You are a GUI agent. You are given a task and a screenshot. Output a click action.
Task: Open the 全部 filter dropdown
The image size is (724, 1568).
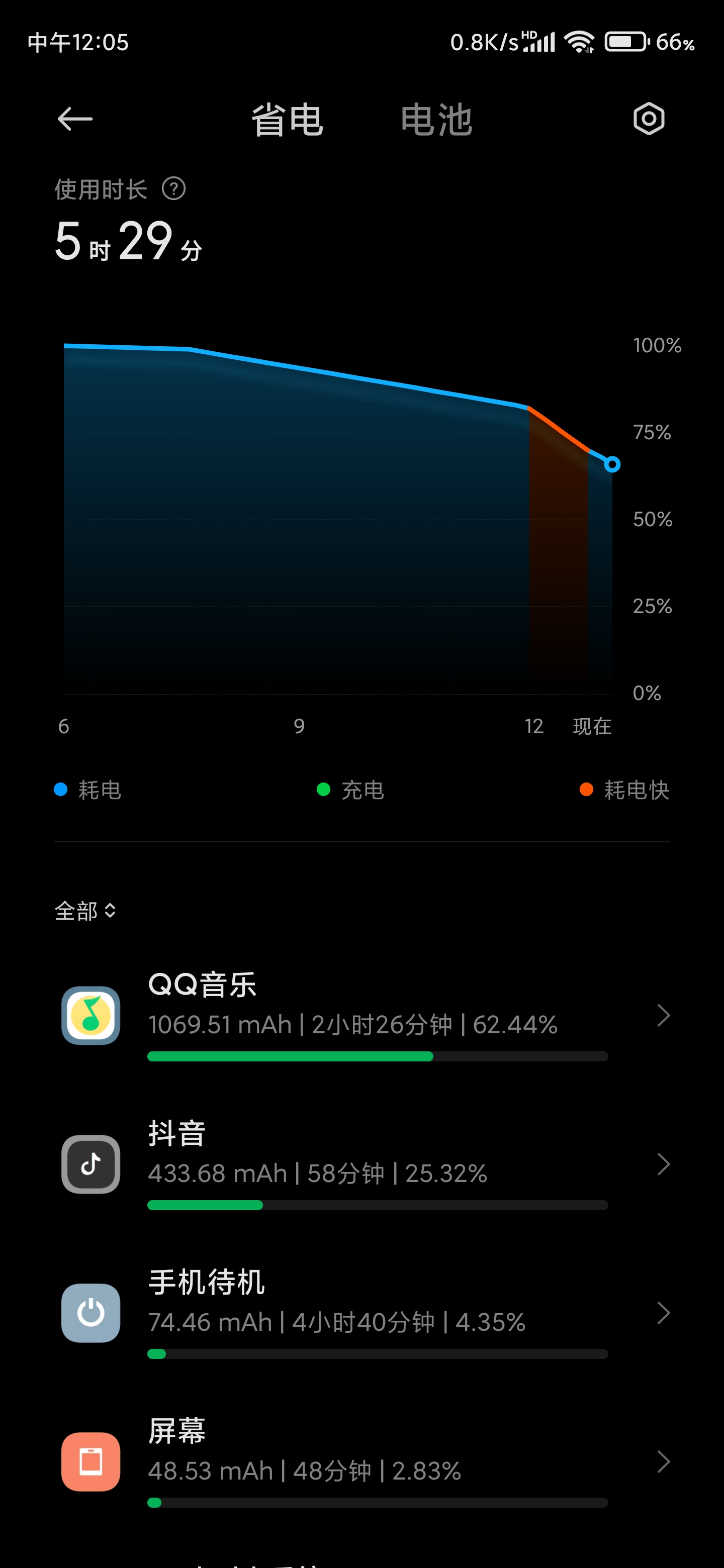point(85,911)
